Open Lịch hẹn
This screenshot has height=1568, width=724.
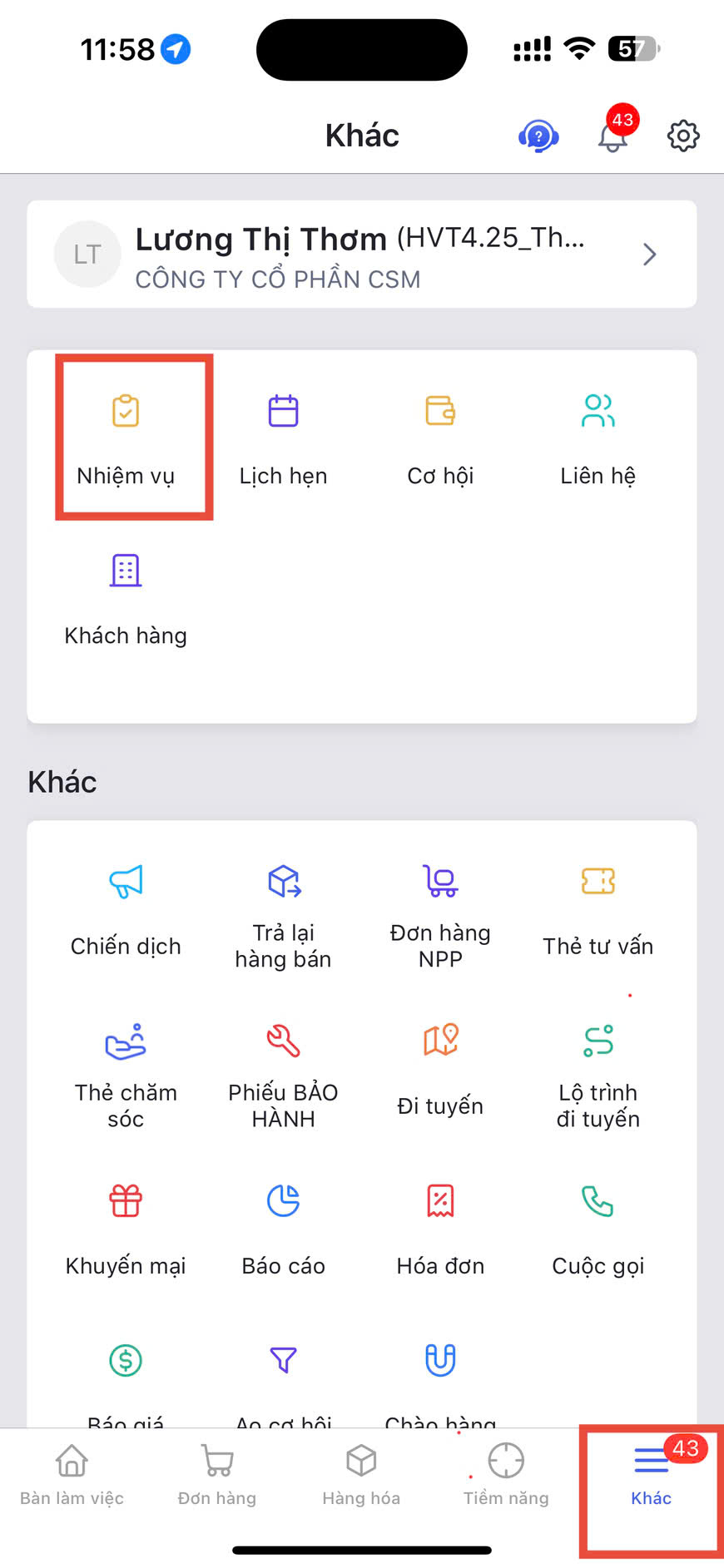coord(283,438)
